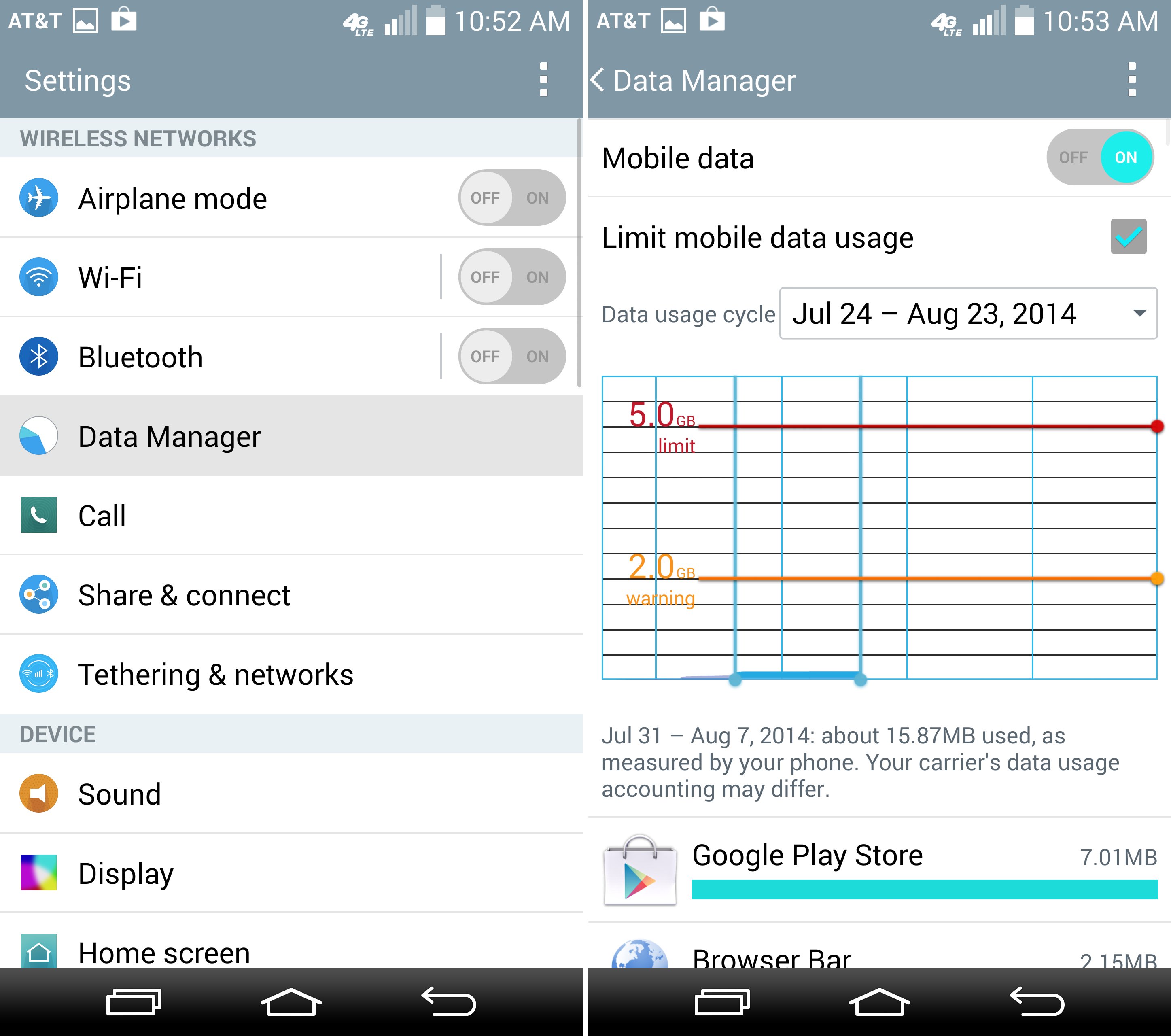This screenshot has height=1036, width=1171.
Task: Tap the 5.0 GB limit handle
Action: click(x=1157, y=426)
